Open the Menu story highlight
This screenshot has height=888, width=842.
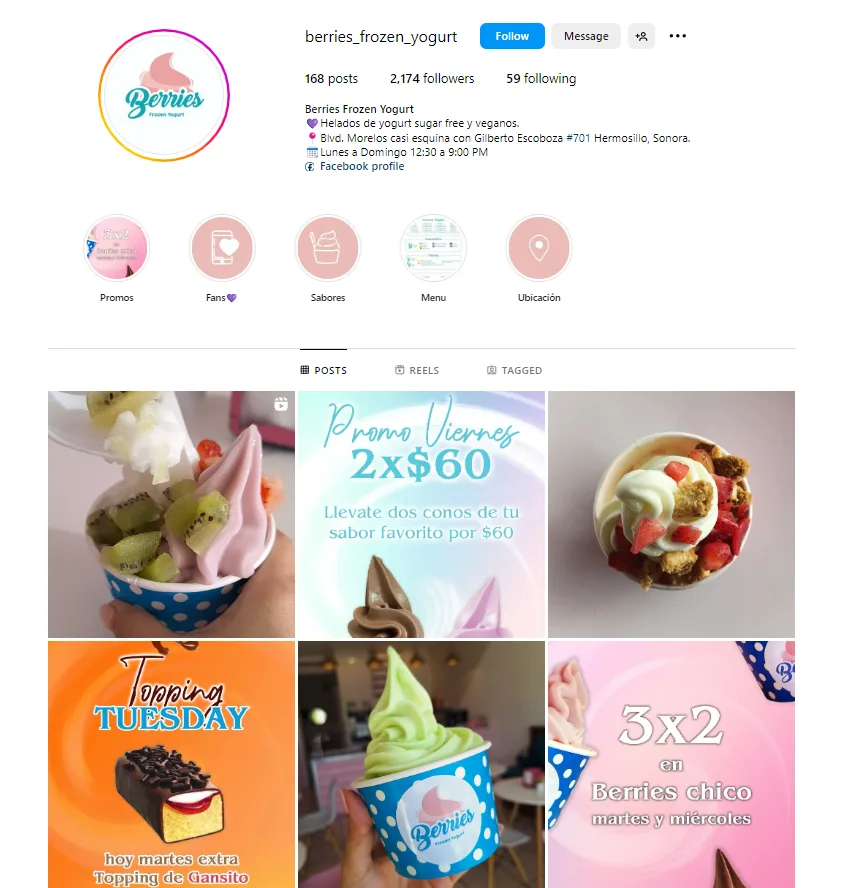pyautogui.click(x=433, y=247)
